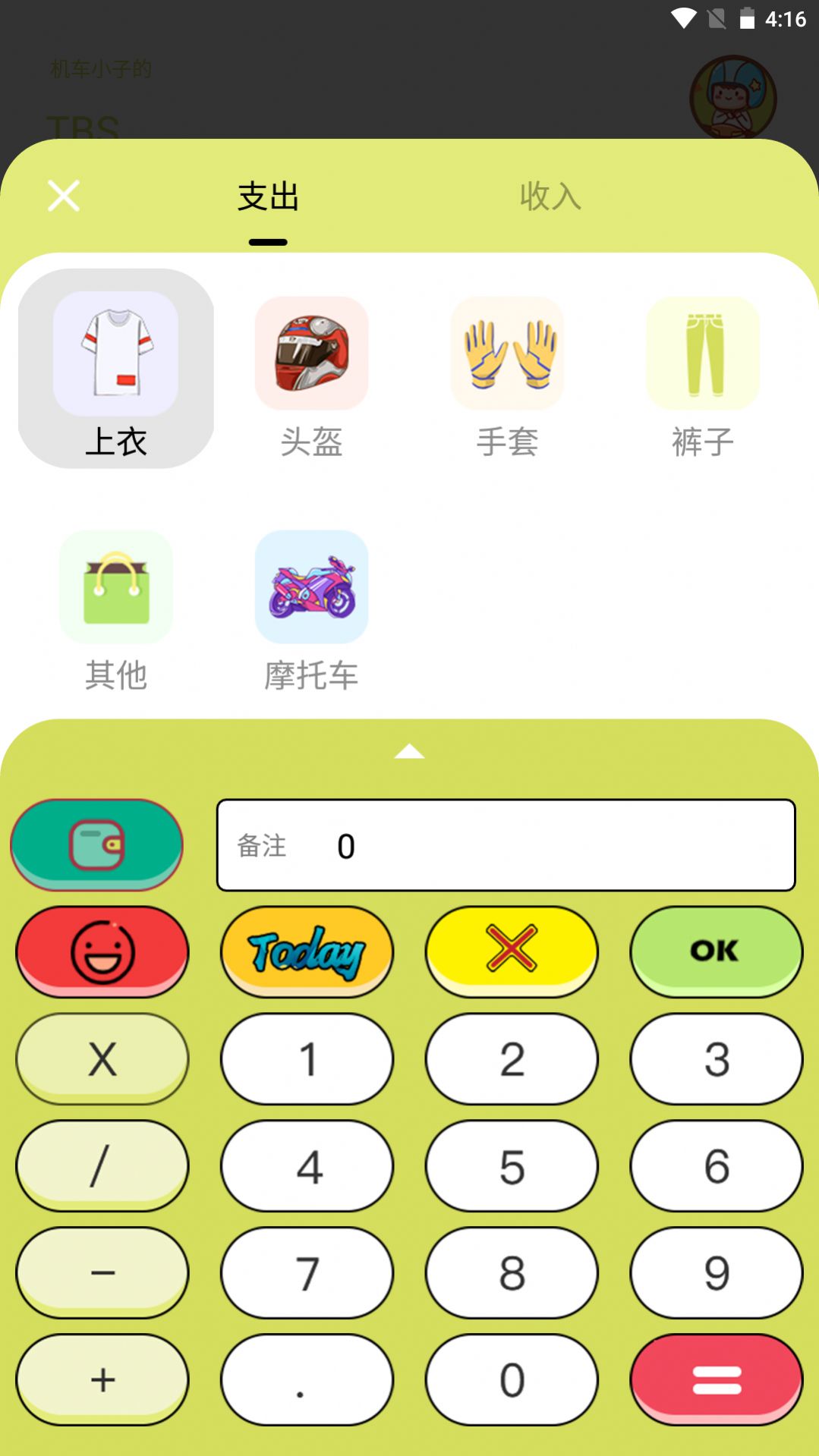Pick the 裤子 category
This screenshot has height=1456, width=819.
tap(702, 377)
